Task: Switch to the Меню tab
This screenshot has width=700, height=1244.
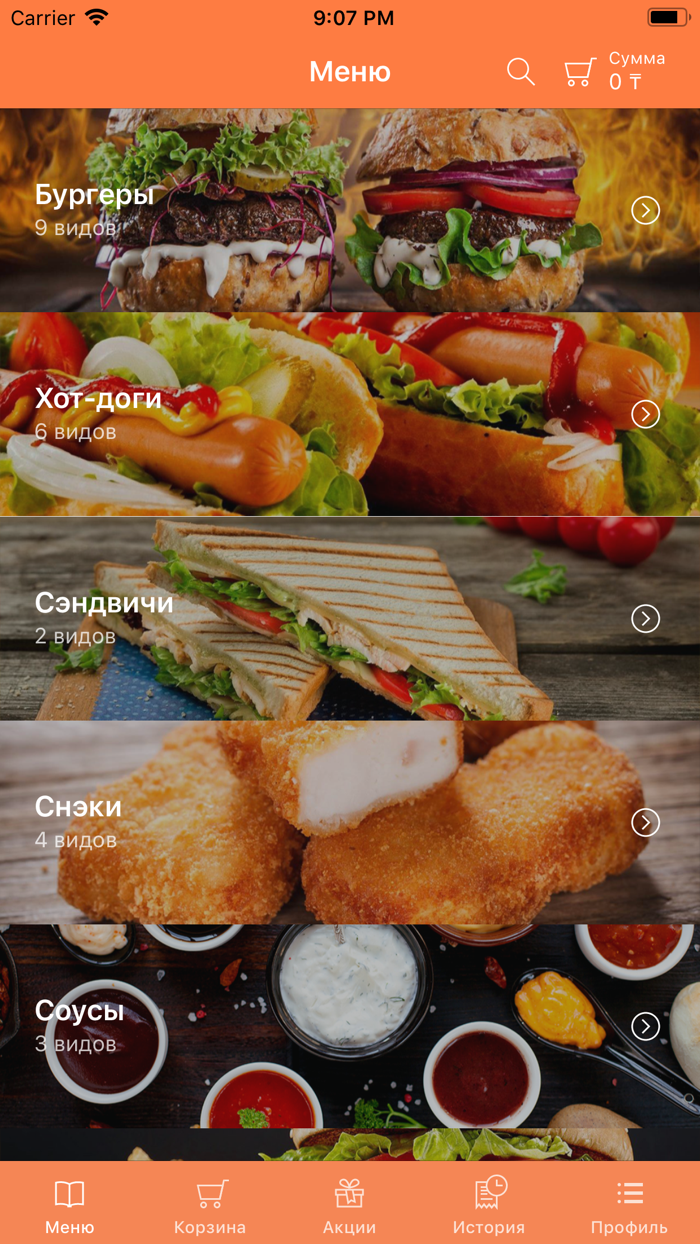Action: pos(70,1205)
